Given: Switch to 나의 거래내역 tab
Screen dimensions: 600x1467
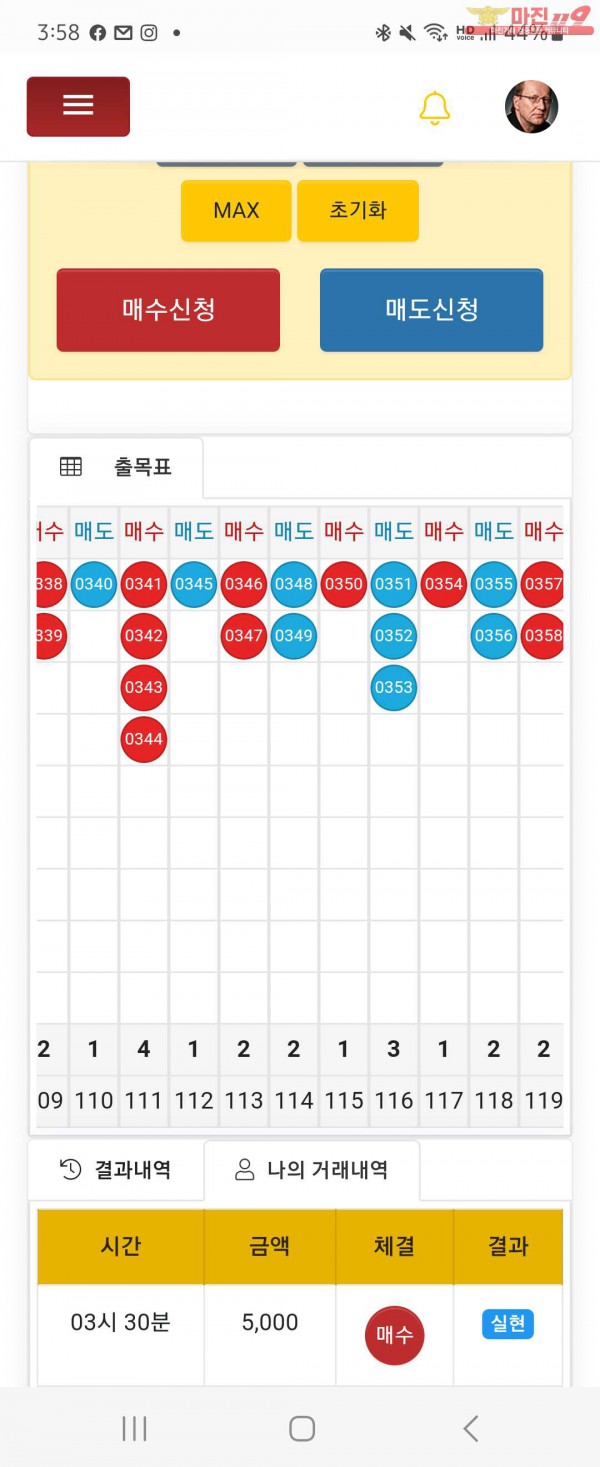Looking at the screenshot, I should point(311,1169).
